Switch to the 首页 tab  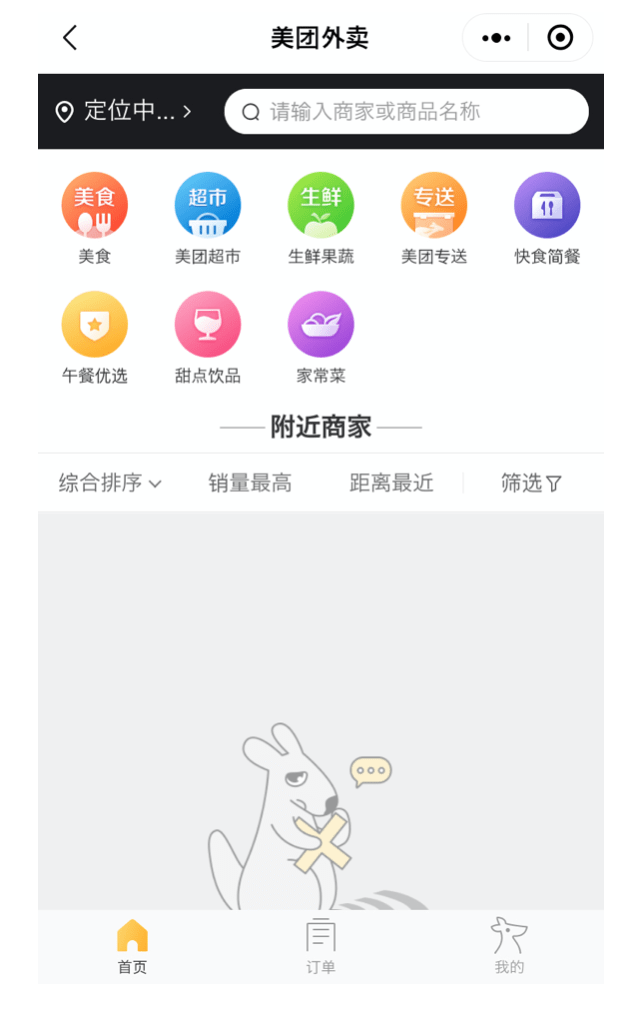pos(132,946)
